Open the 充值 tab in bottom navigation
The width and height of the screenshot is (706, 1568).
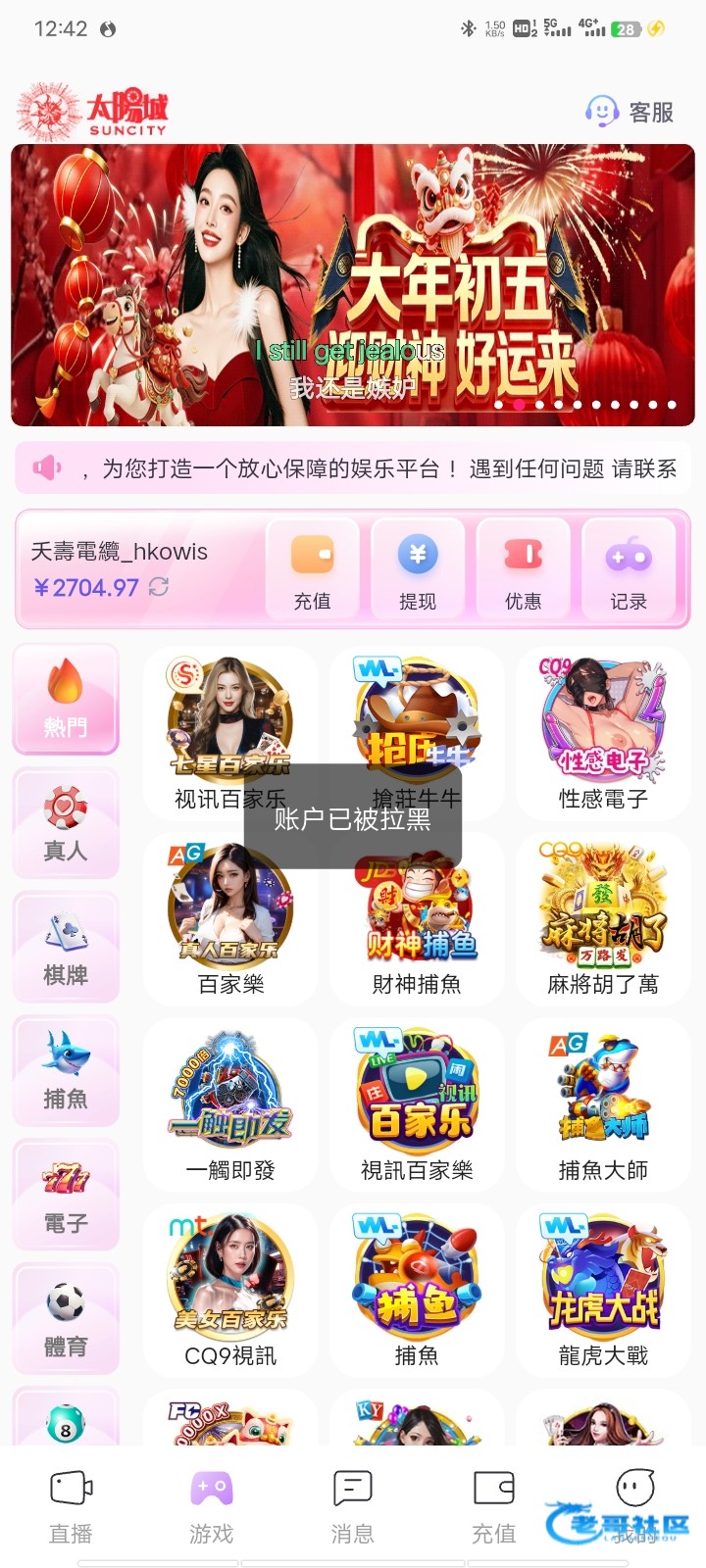click(493, 1507)
